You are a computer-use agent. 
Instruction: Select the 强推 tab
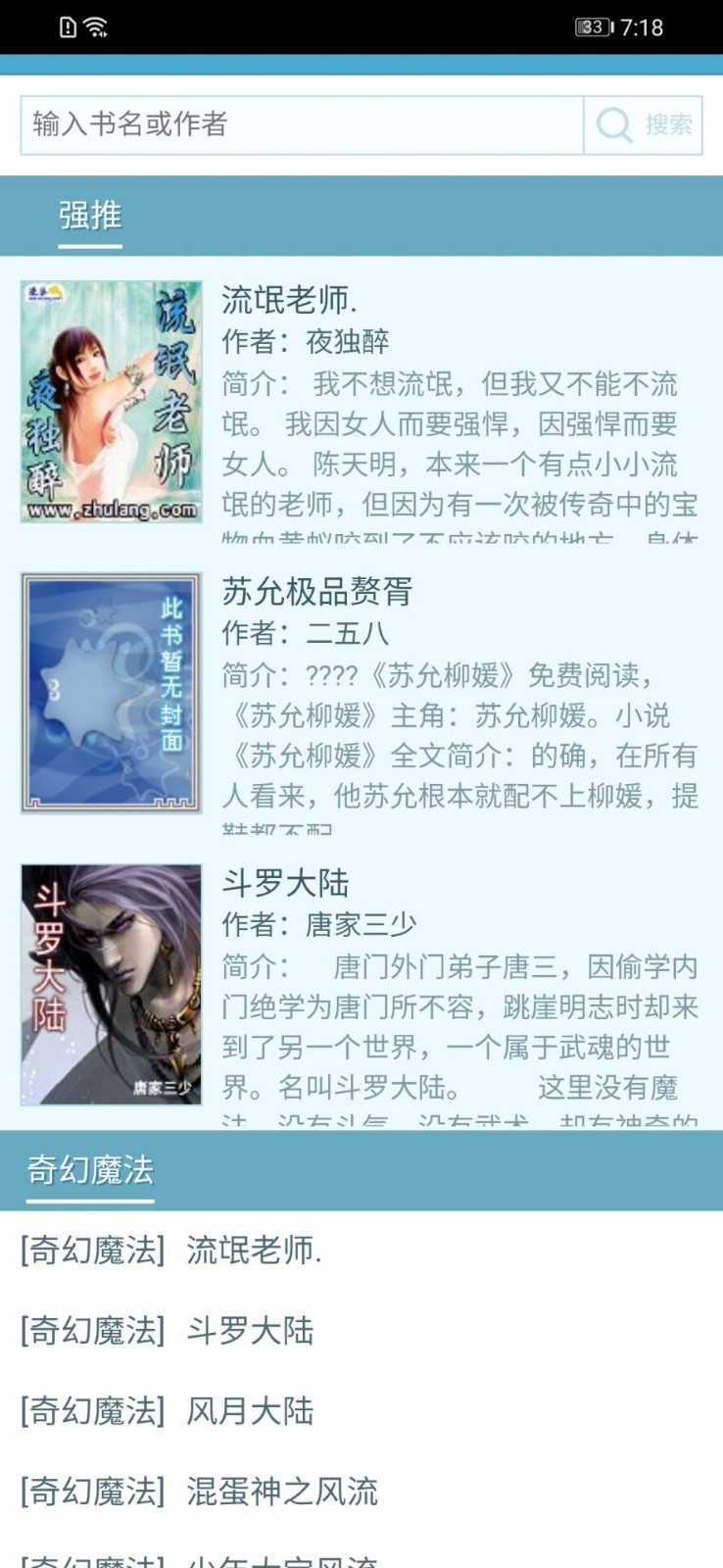(90, 216)
